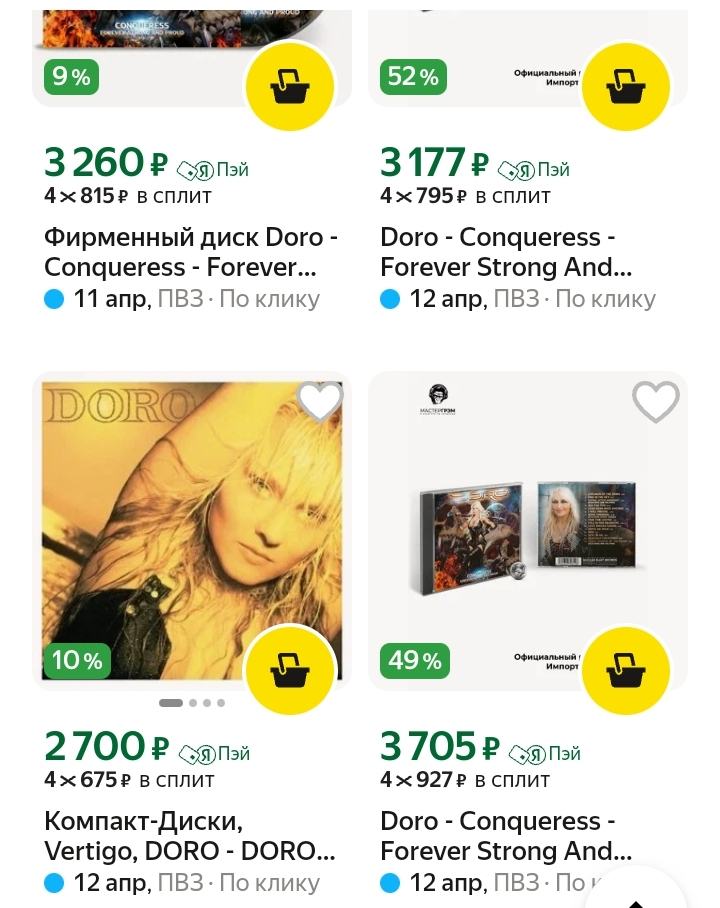
Task: Open the Компакт-Диски Vertigo DORO product
Action: pos(190,836)
